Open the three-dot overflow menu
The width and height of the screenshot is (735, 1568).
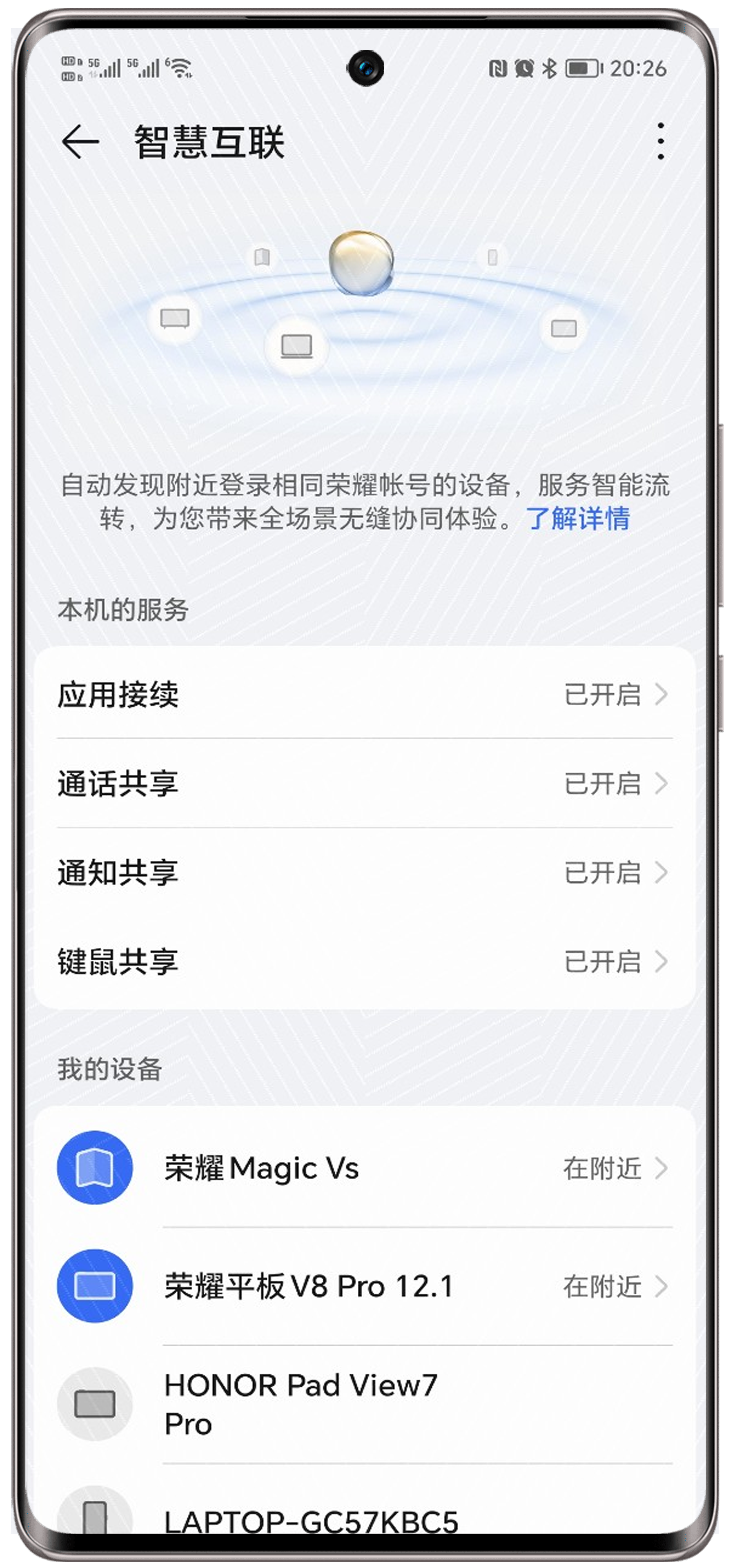[660, 141]
